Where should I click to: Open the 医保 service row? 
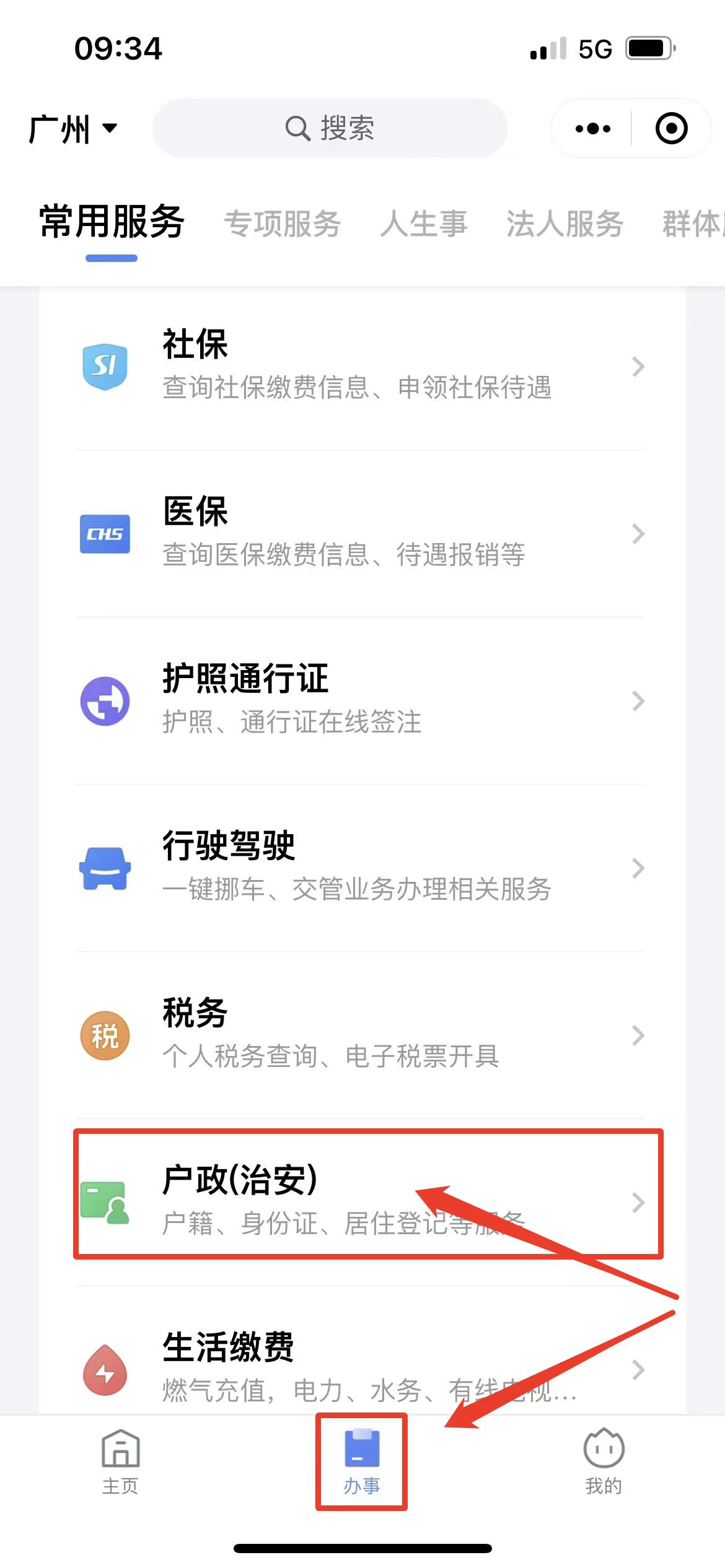click(x=361, y=533)
